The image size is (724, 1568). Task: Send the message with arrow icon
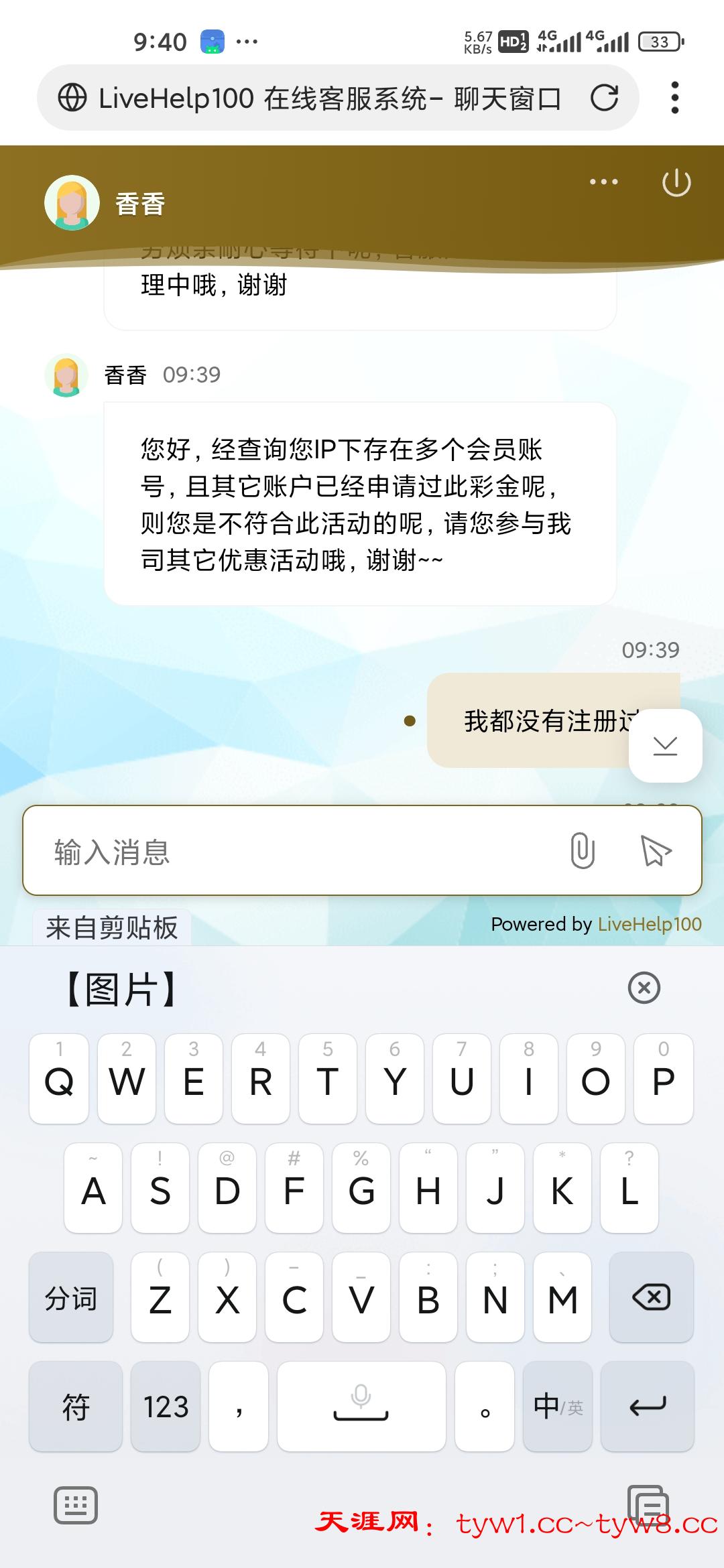[x=656, y=850]
